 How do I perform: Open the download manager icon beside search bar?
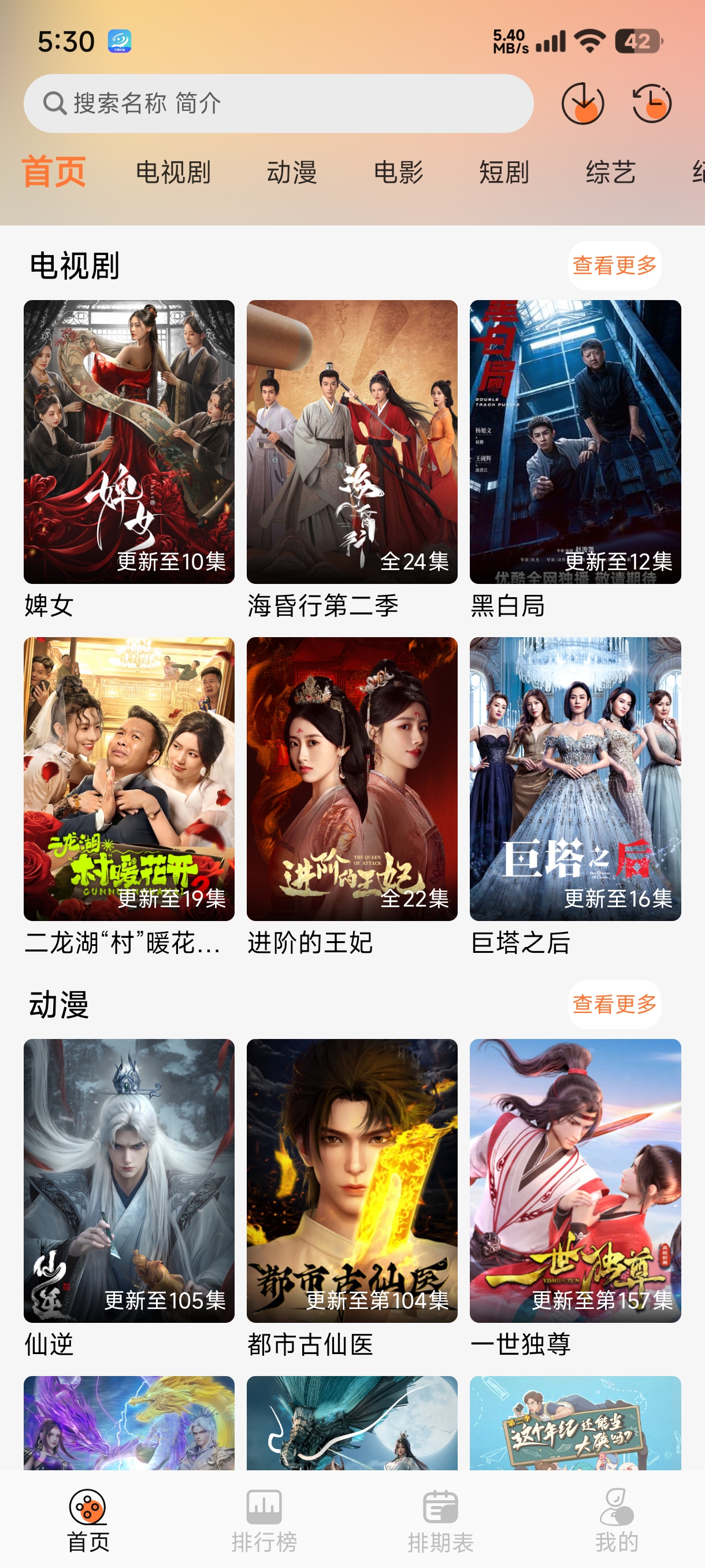582,102
